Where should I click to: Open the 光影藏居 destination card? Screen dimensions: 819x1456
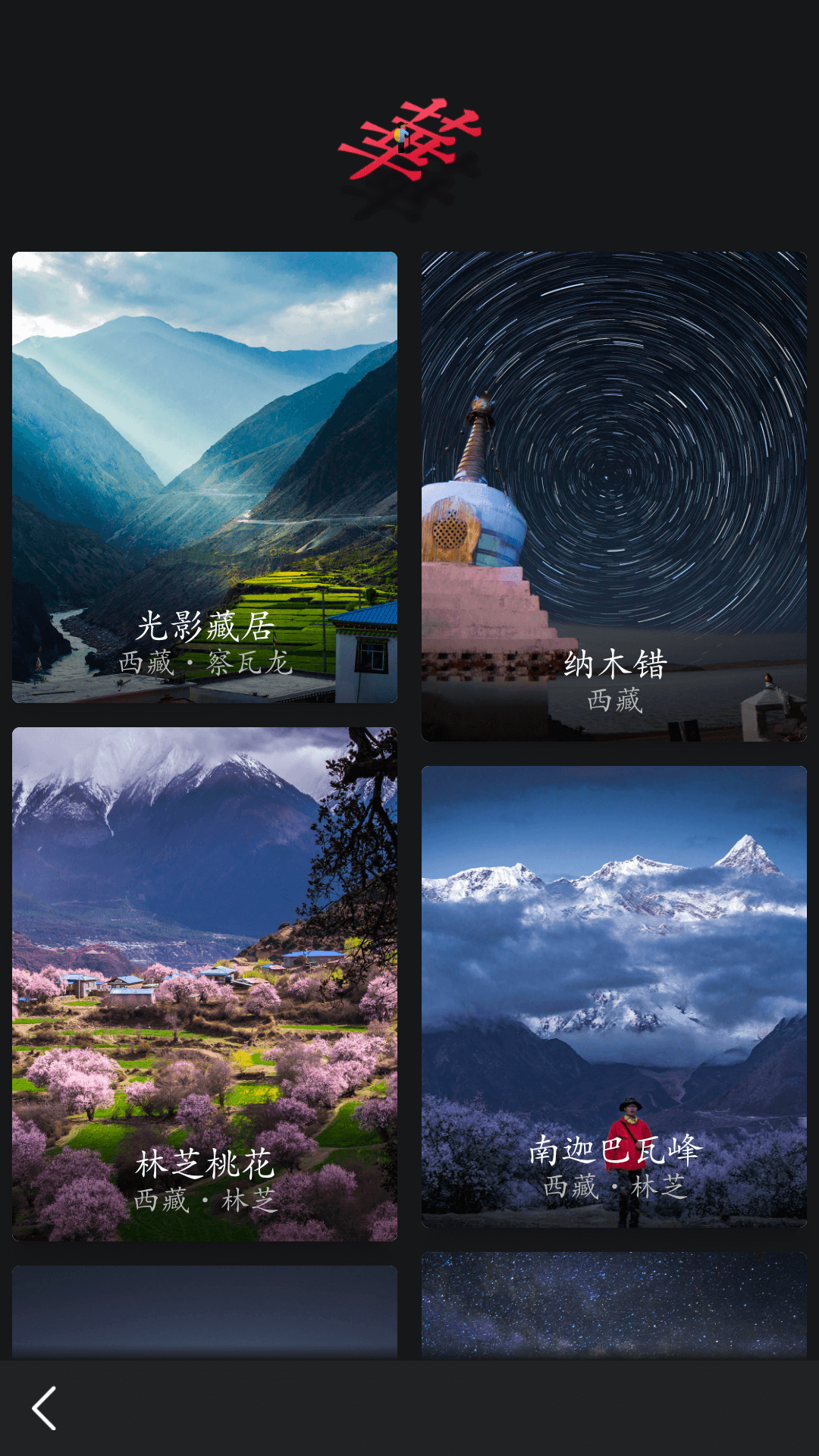[203, 478]
